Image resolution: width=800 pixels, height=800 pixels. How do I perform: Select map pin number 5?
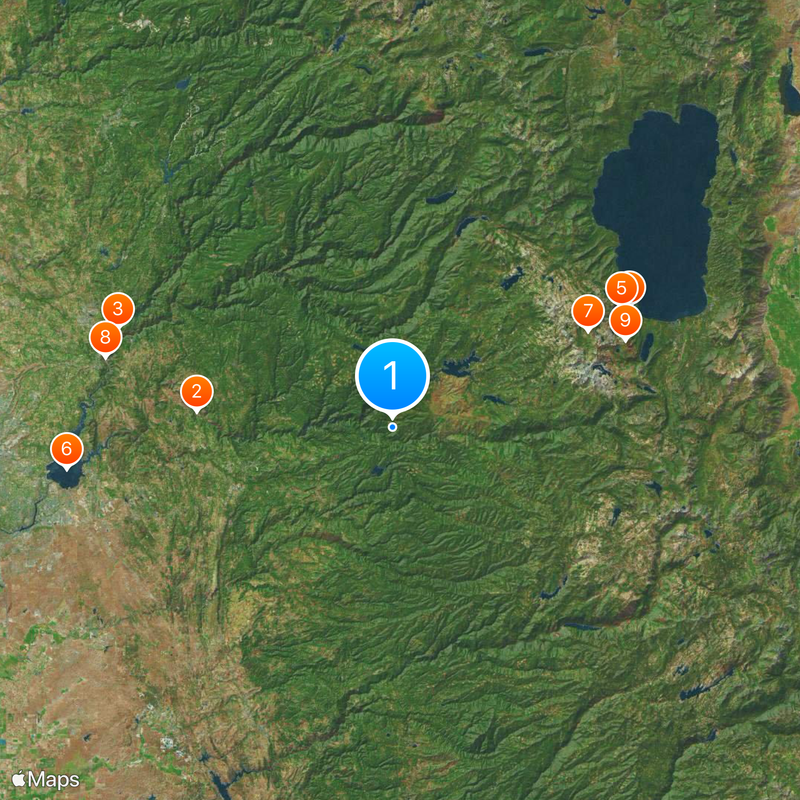[x=621, y=288]
